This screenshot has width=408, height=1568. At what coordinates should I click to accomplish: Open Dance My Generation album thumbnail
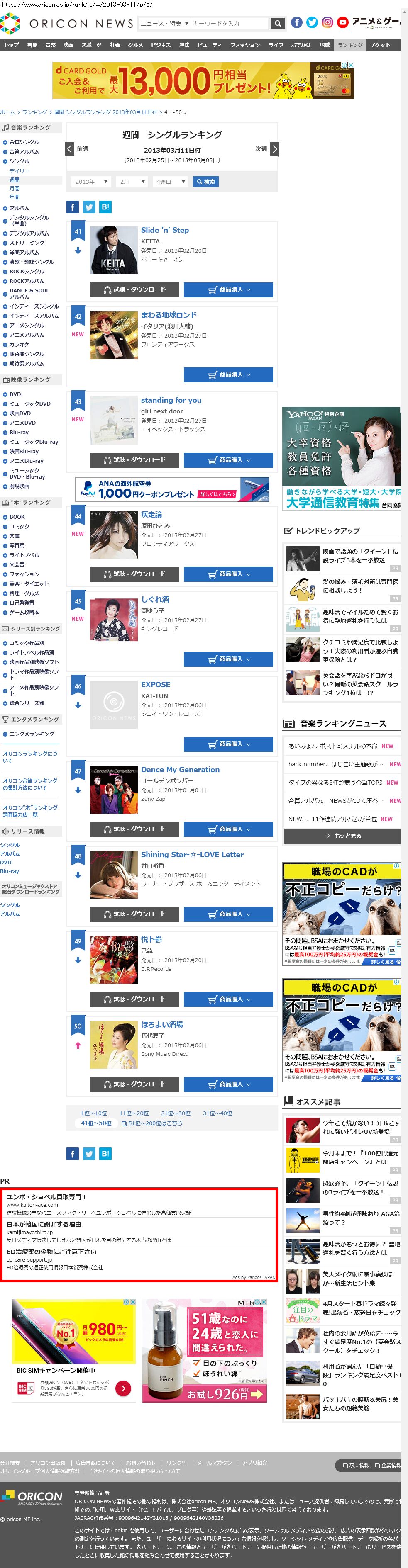tap(113, 790)
